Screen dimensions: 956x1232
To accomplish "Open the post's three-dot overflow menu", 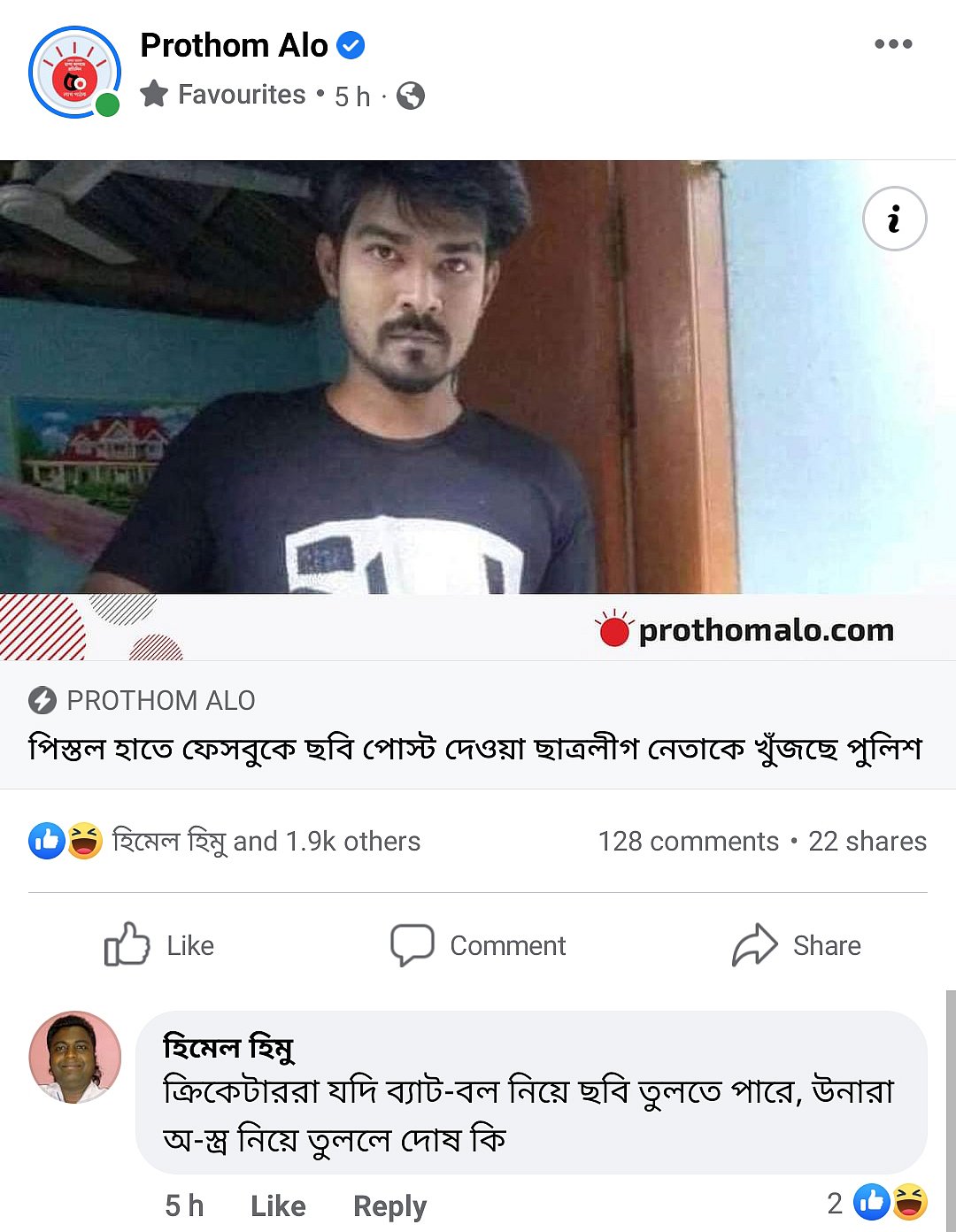I will pos(892,44).
